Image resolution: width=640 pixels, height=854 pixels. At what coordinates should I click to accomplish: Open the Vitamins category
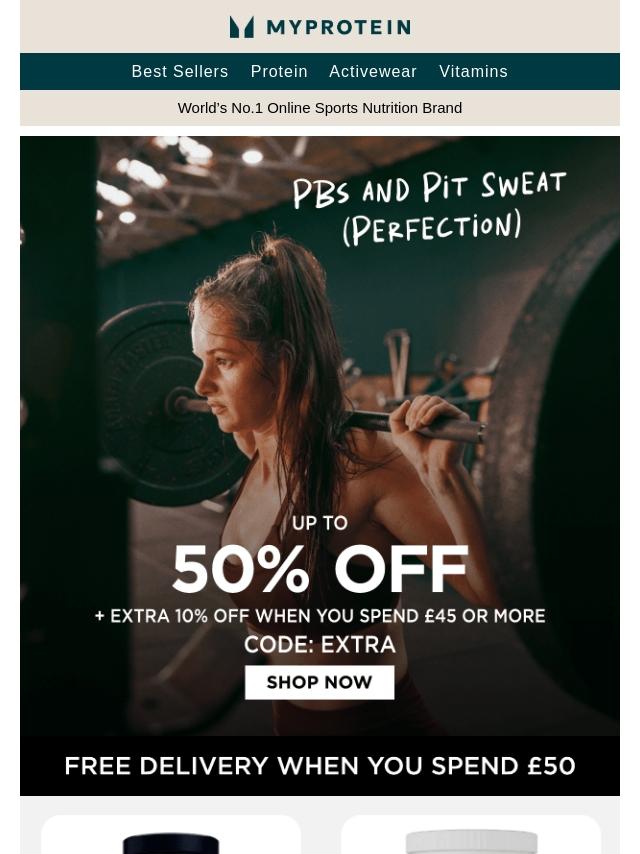tap(473, 72)
